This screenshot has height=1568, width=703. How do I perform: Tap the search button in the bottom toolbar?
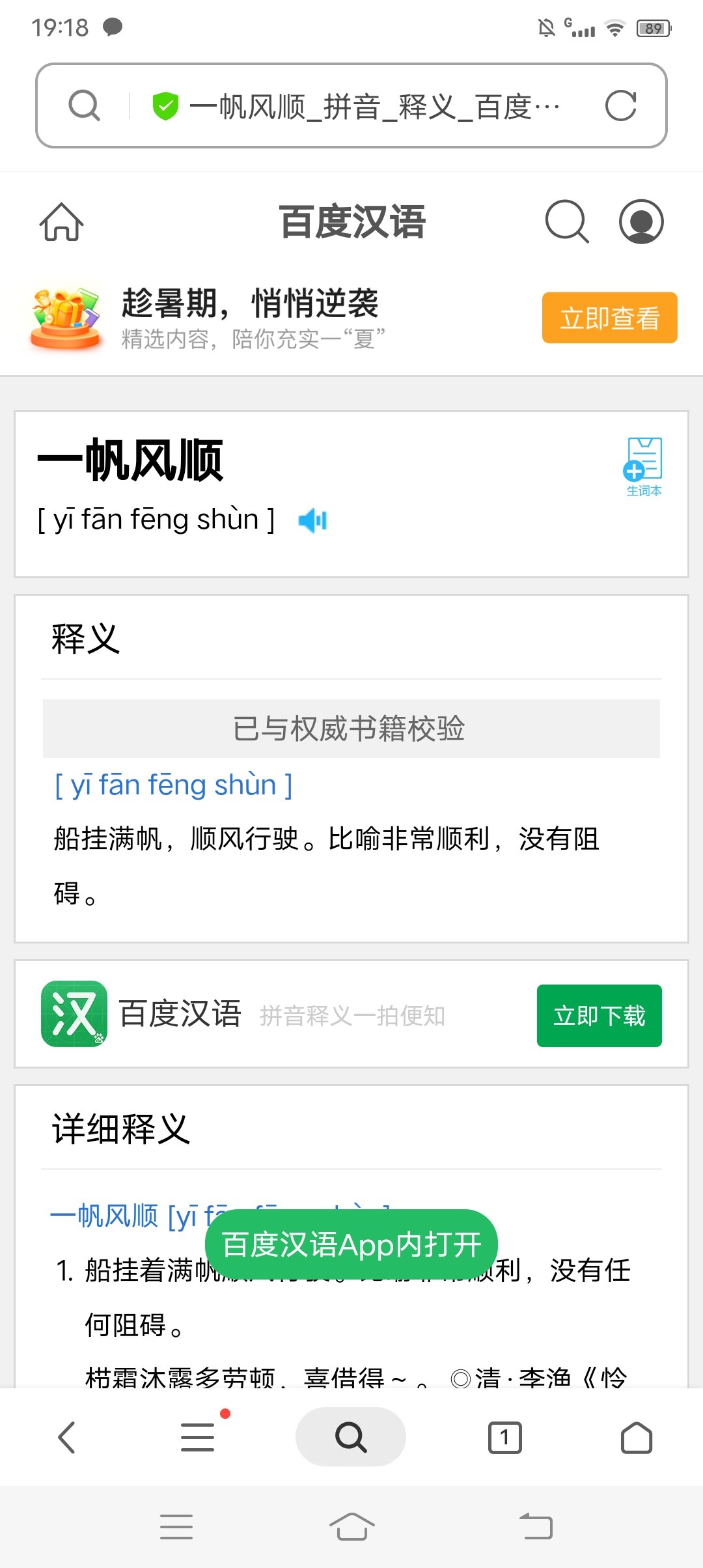(x=351, y=1437)
